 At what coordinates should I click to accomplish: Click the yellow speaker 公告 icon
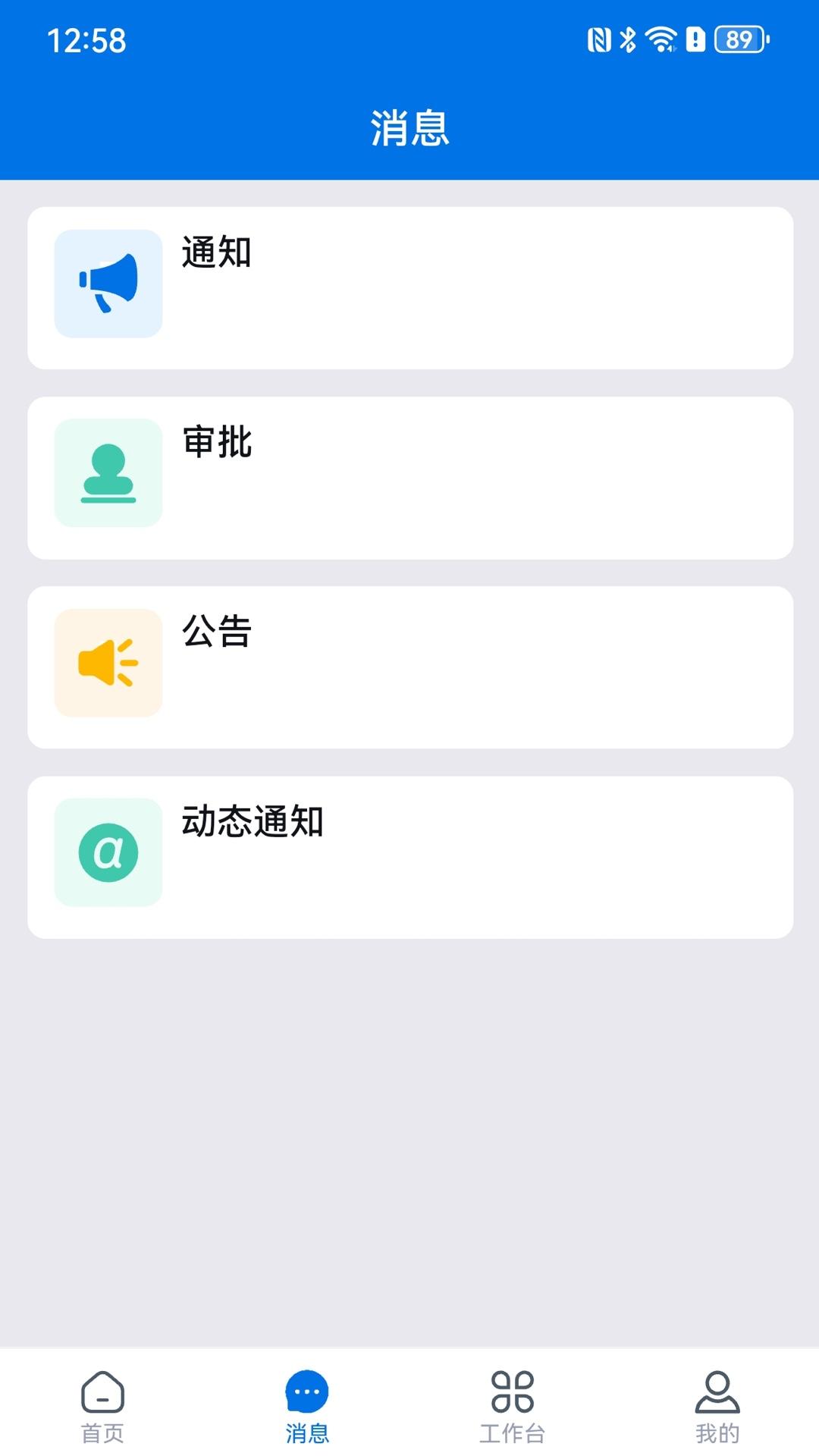pyautogui.click(x=108, y=663)
